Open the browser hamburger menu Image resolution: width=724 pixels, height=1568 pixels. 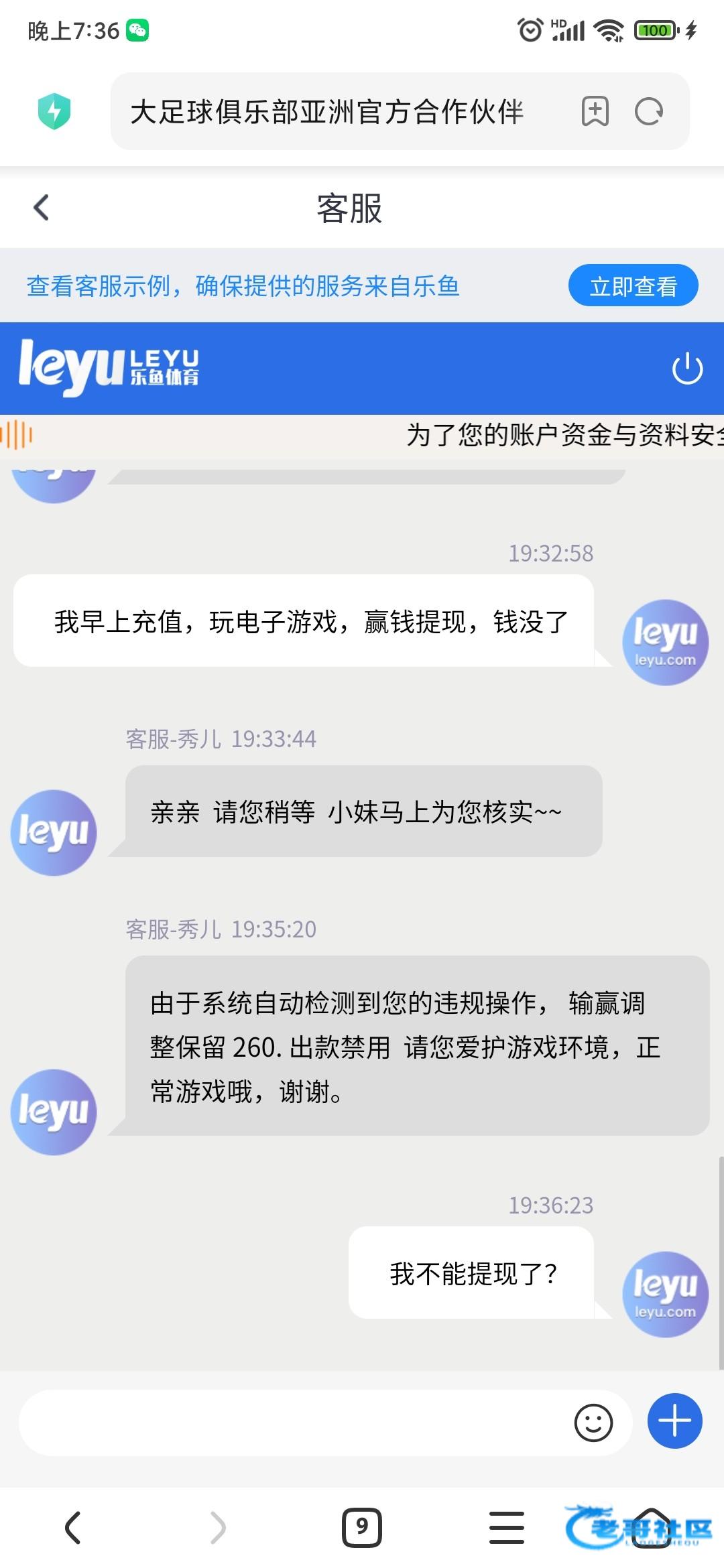click(x=507, y=1528)
